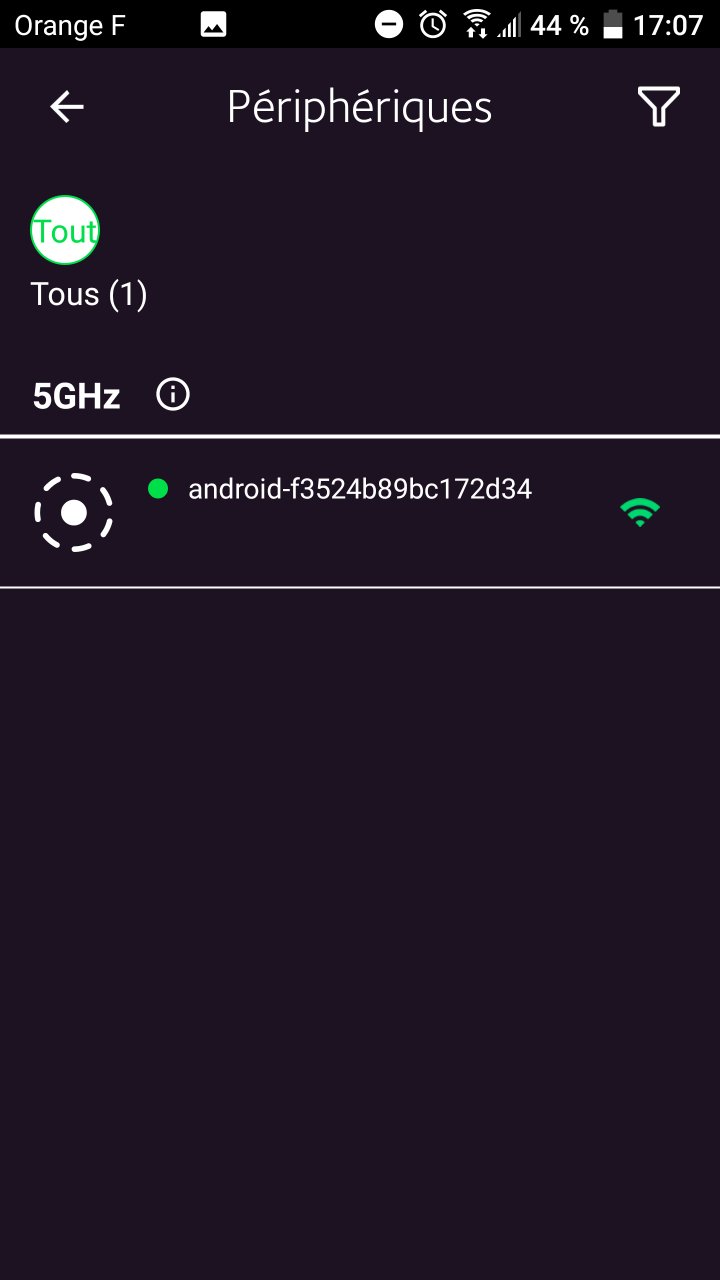Click the green Wi-Fi signal strength icon
Image resolution: width=720 pixels, height=1280 pixels.
[x=639, y=510]
